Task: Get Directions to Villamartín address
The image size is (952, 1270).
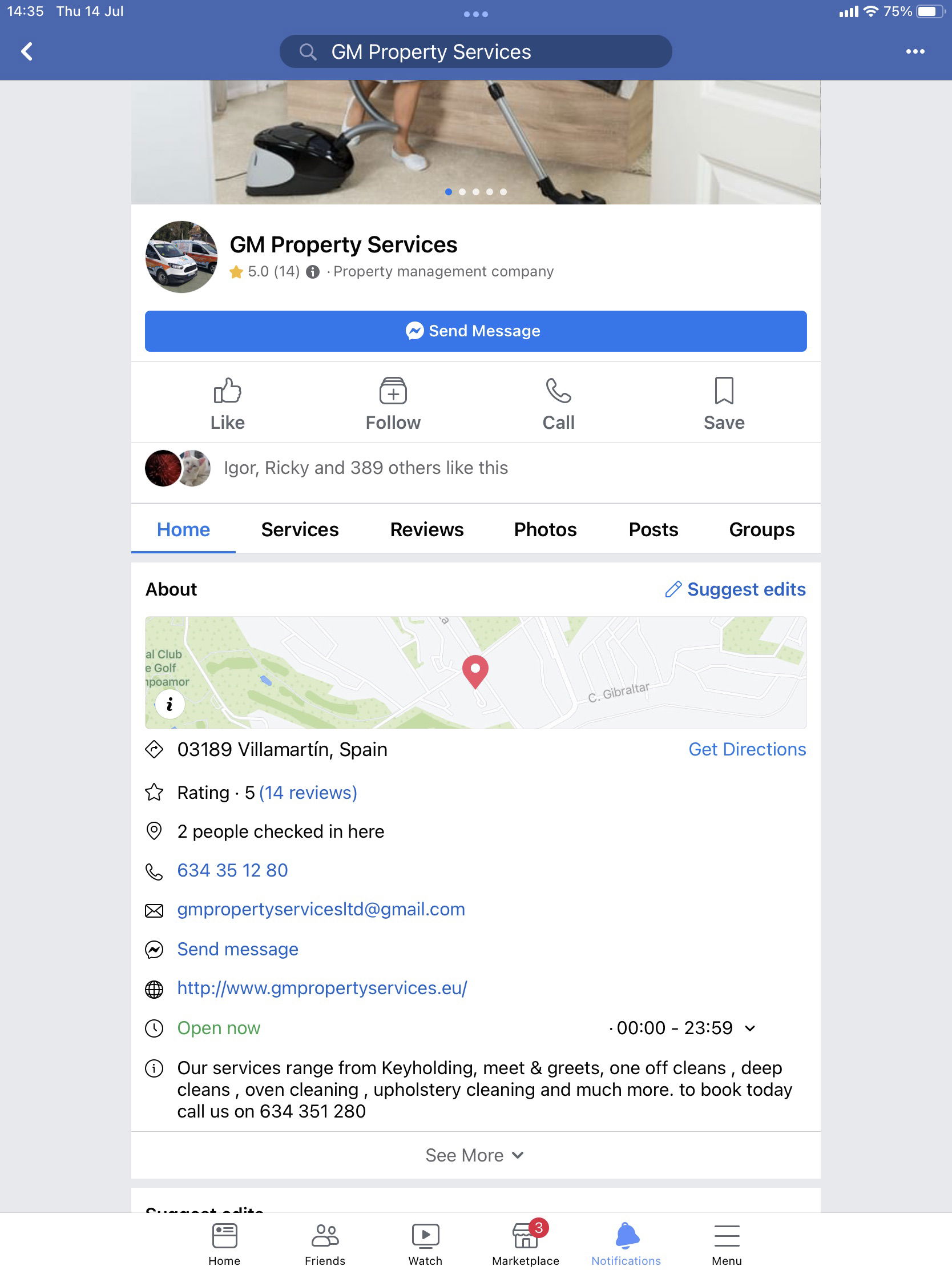Action: [x=747, y=750]
